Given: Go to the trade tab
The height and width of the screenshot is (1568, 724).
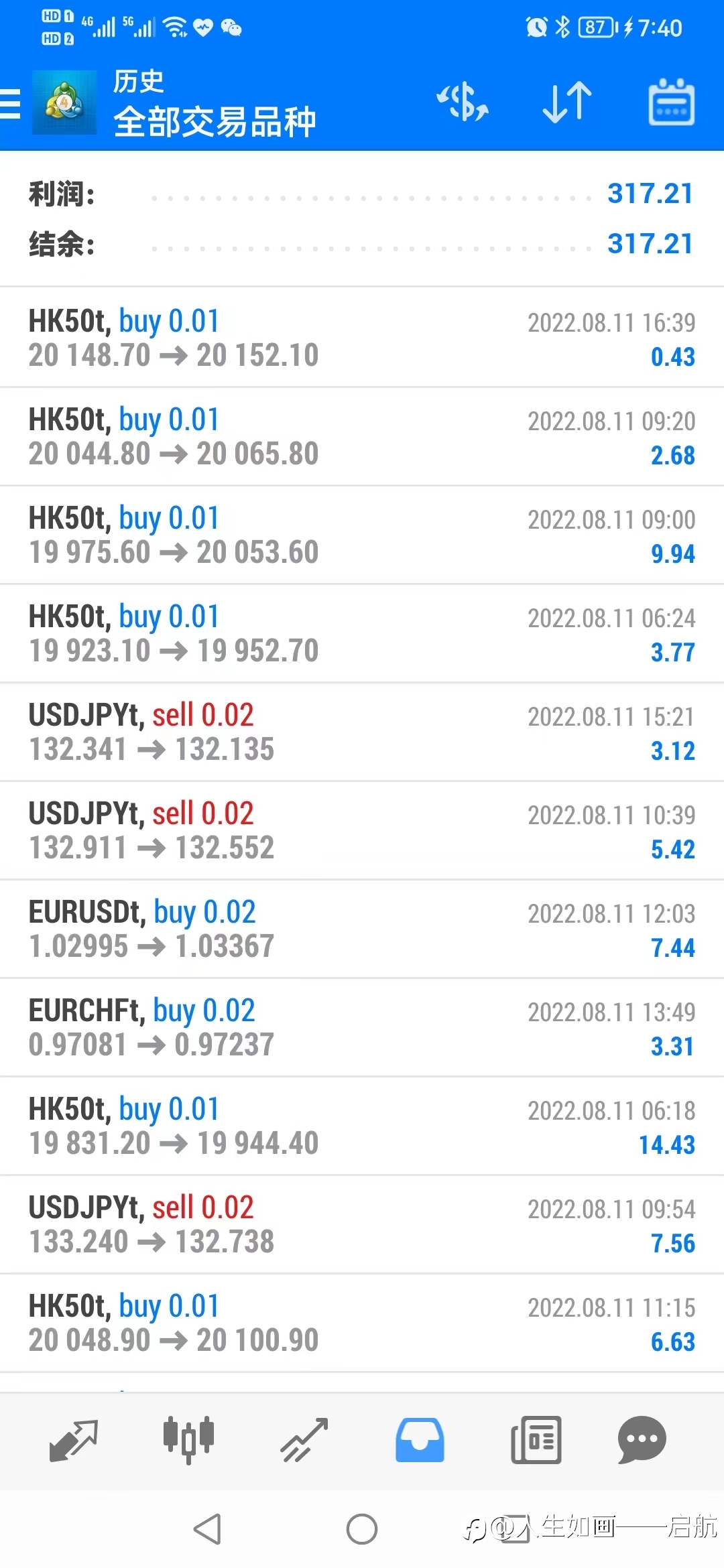Looking at the screenshot, I should coord(304,1440).
